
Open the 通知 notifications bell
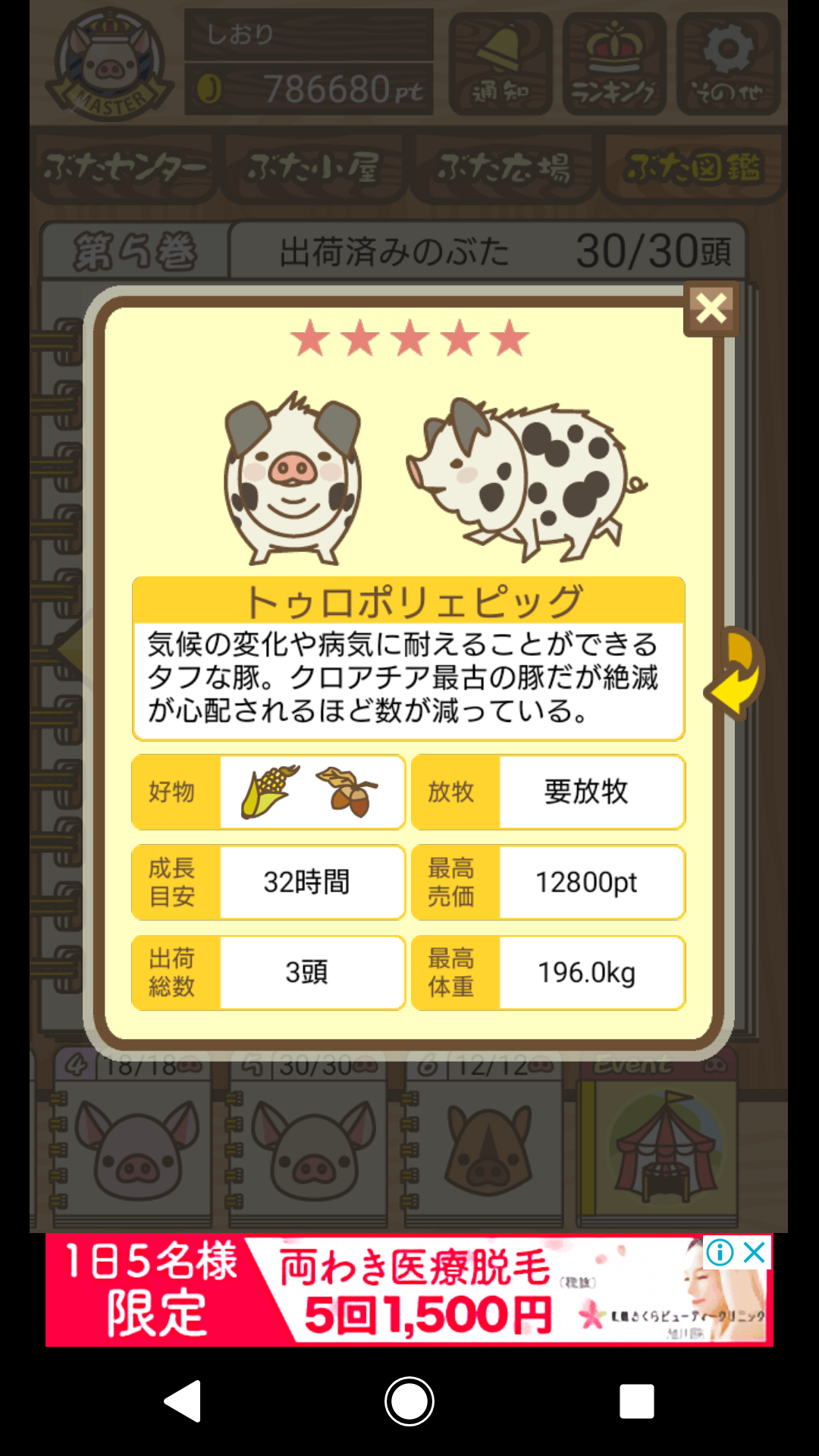[x=500, y=64]
